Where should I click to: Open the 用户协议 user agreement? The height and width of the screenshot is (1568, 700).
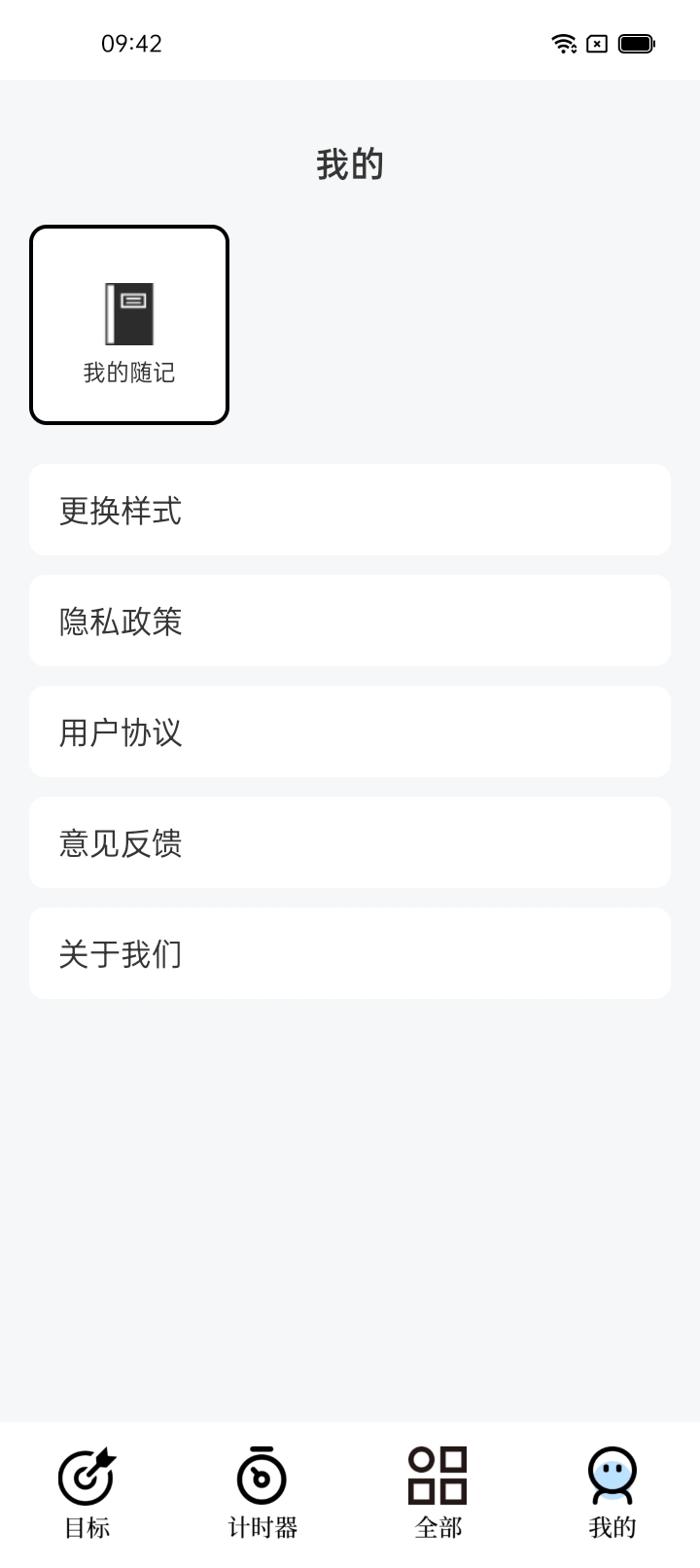click(350, 731)
